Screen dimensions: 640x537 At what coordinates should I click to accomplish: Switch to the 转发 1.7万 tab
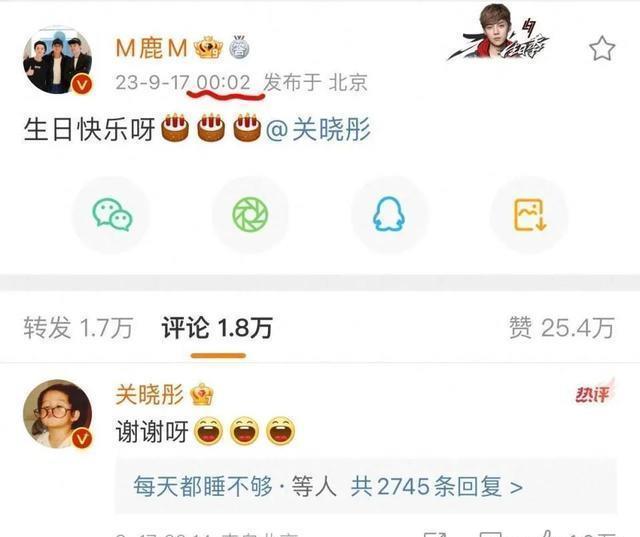point(78,327)
